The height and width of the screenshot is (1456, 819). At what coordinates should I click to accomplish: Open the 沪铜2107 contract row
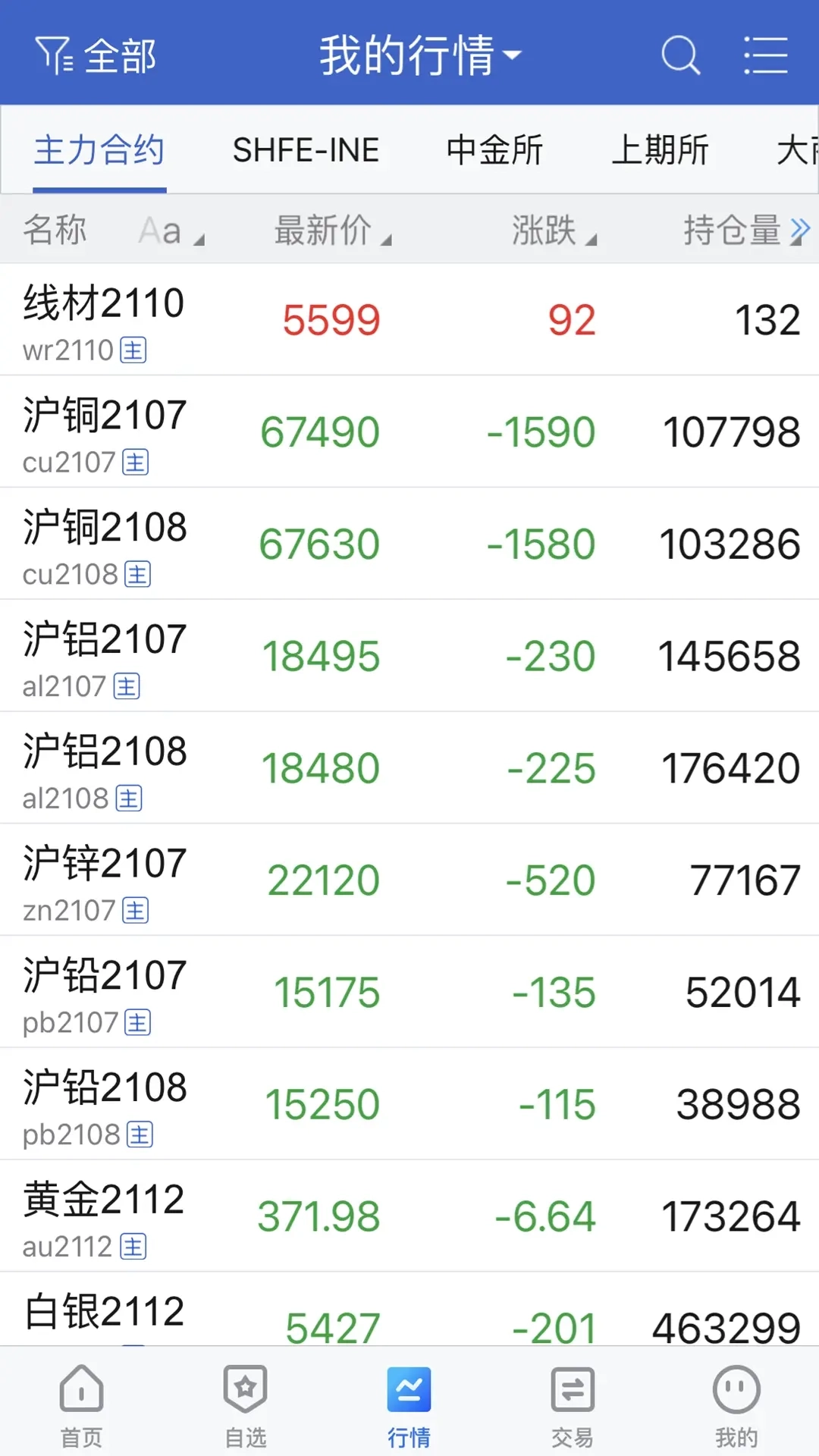409,432
